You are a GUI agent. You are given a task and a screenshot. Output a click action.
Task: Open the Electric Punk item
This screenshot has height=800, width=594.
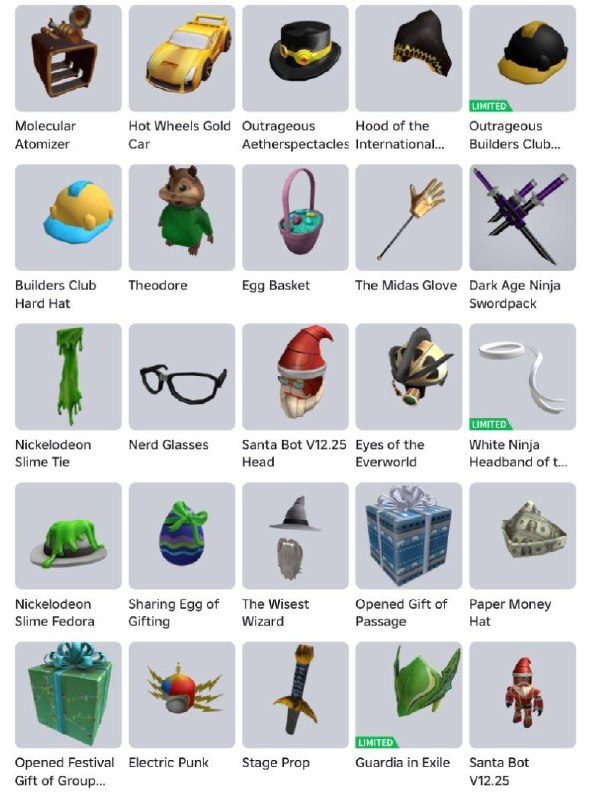(182, 695)
